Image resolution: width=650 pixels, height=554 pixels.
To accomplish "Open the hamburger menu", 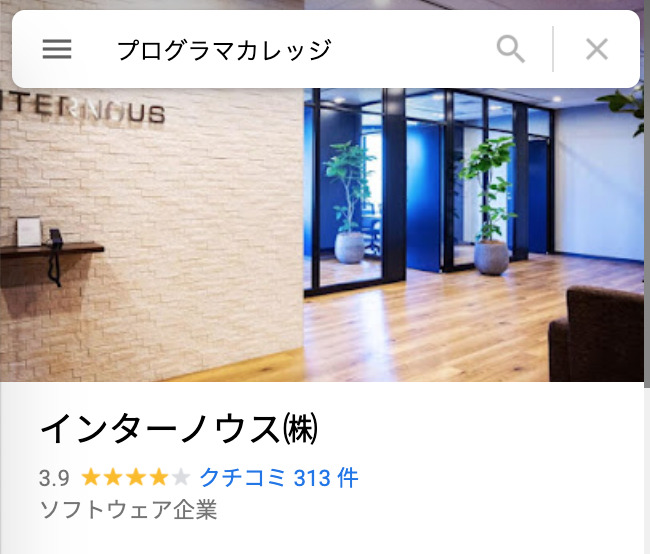I will point(57,49).
